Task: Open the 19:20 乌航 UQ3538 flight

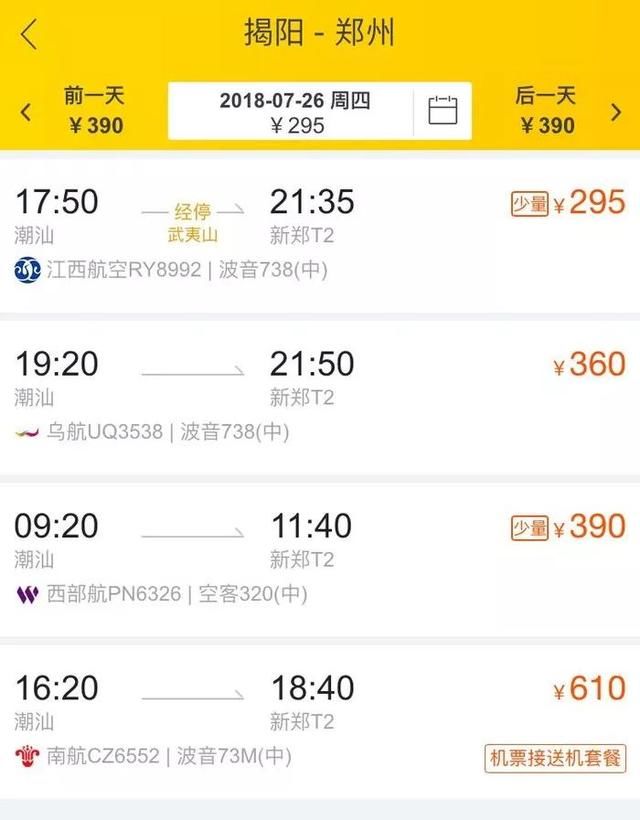Action: pyautogui.click(x=320, y=396)
